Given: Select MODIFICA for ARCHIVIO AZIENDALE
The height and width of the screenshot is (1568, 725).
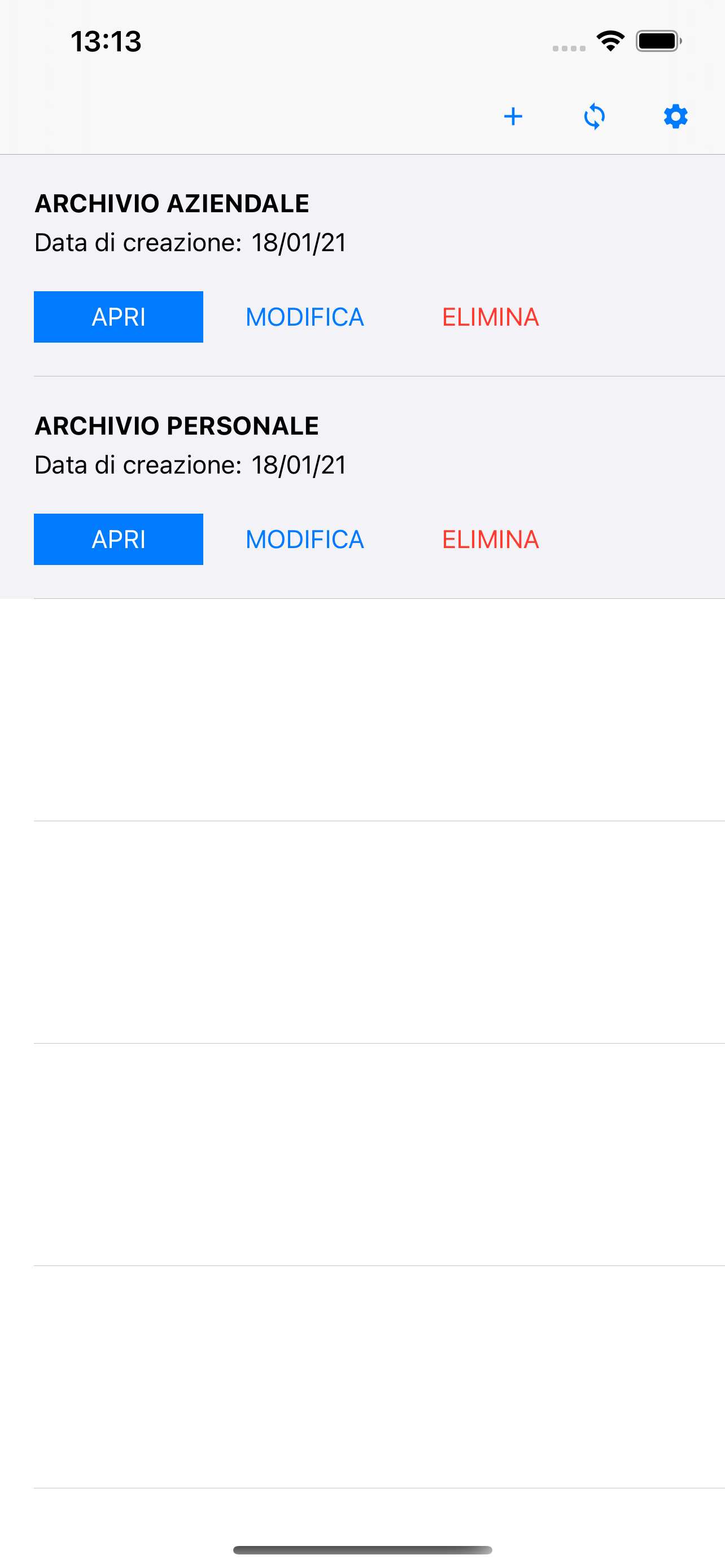Looking at the screenshot, I should click(x=304, y=317).
